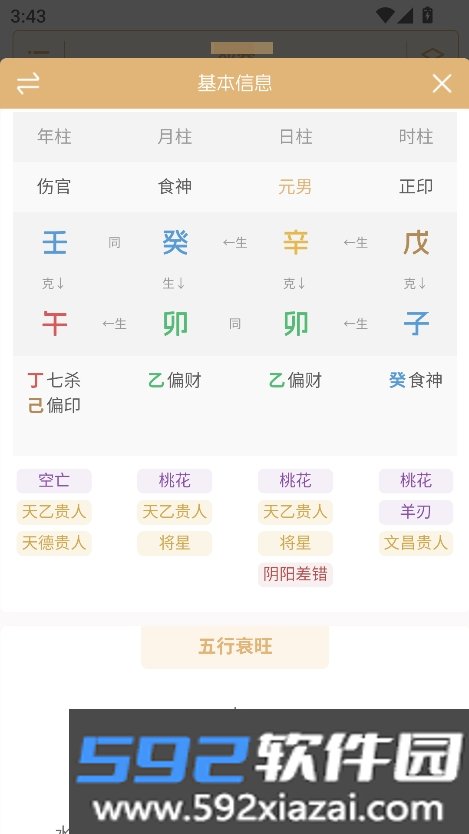Close the 基本信息 panel
469x834 pixels.
442,84
